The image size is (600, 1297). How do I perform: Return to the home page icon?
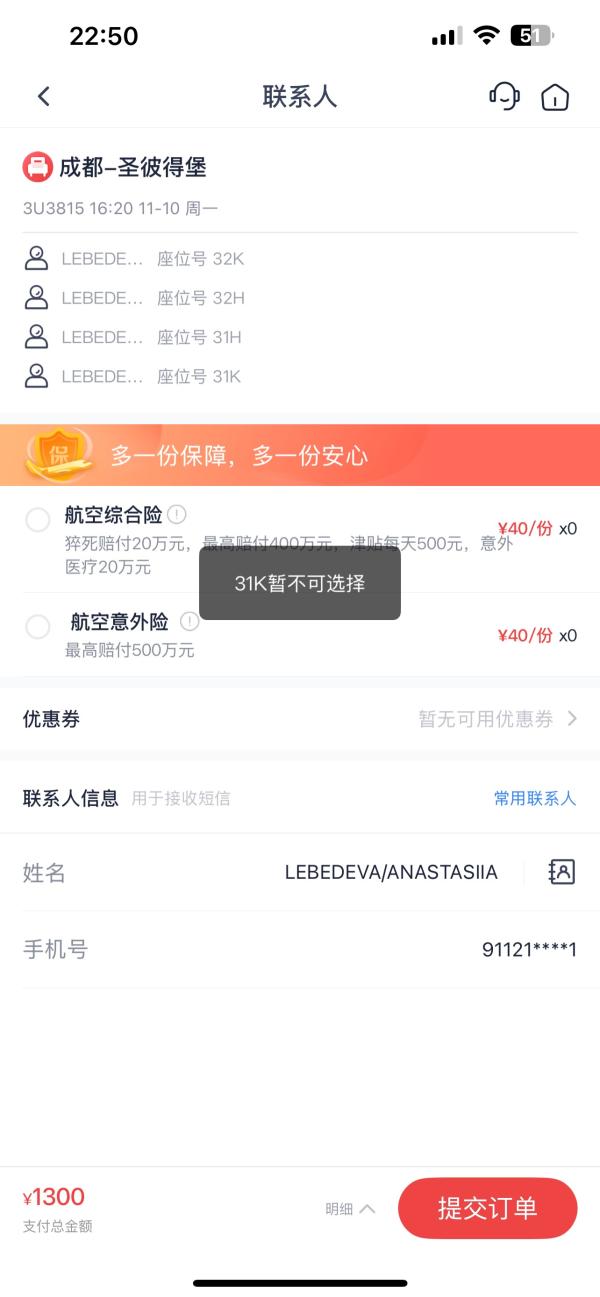point(555,97)
